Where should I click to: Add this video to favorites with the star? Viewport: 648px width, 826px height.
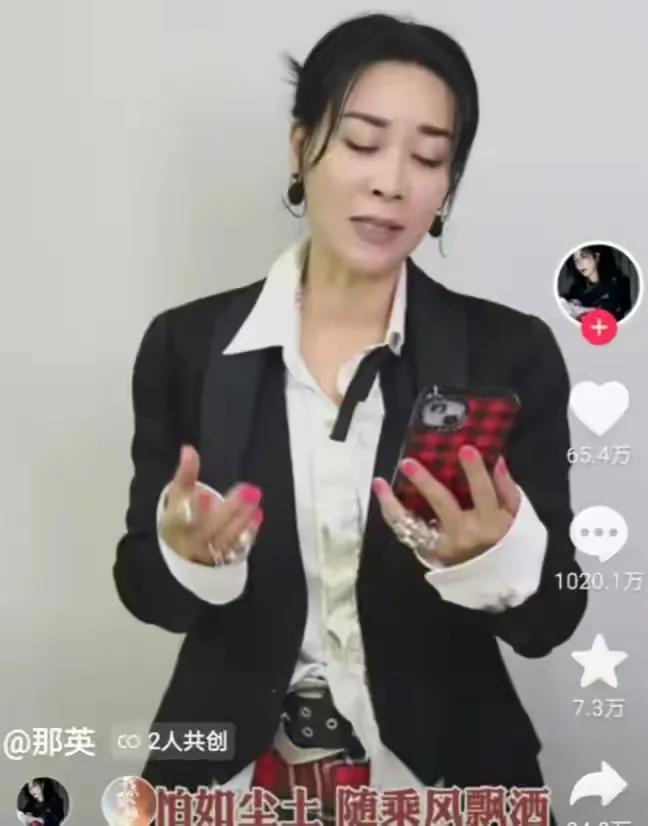coord(599,662)
